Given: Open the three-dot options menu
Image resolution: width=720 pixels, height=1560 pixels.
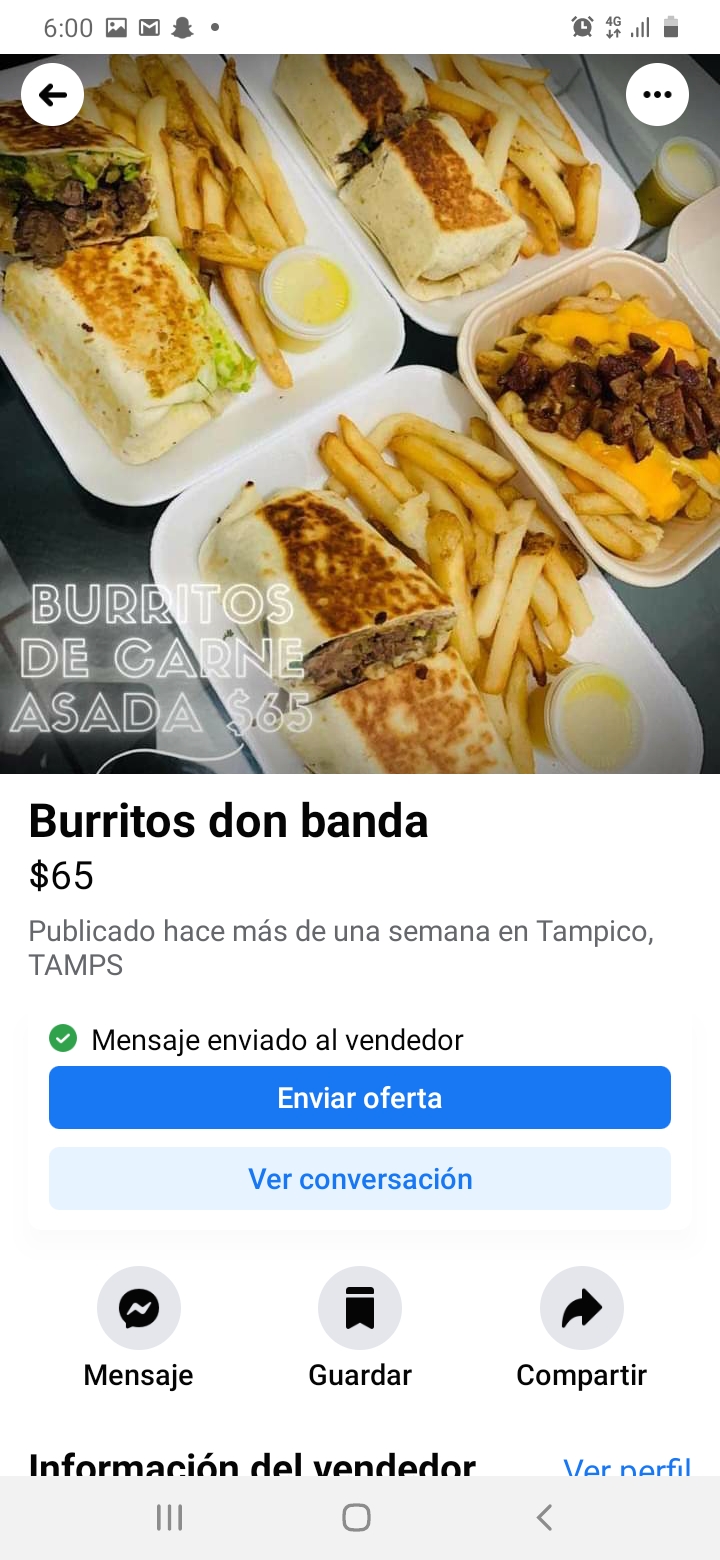Looking at the screenshot, I should [657, 93].
